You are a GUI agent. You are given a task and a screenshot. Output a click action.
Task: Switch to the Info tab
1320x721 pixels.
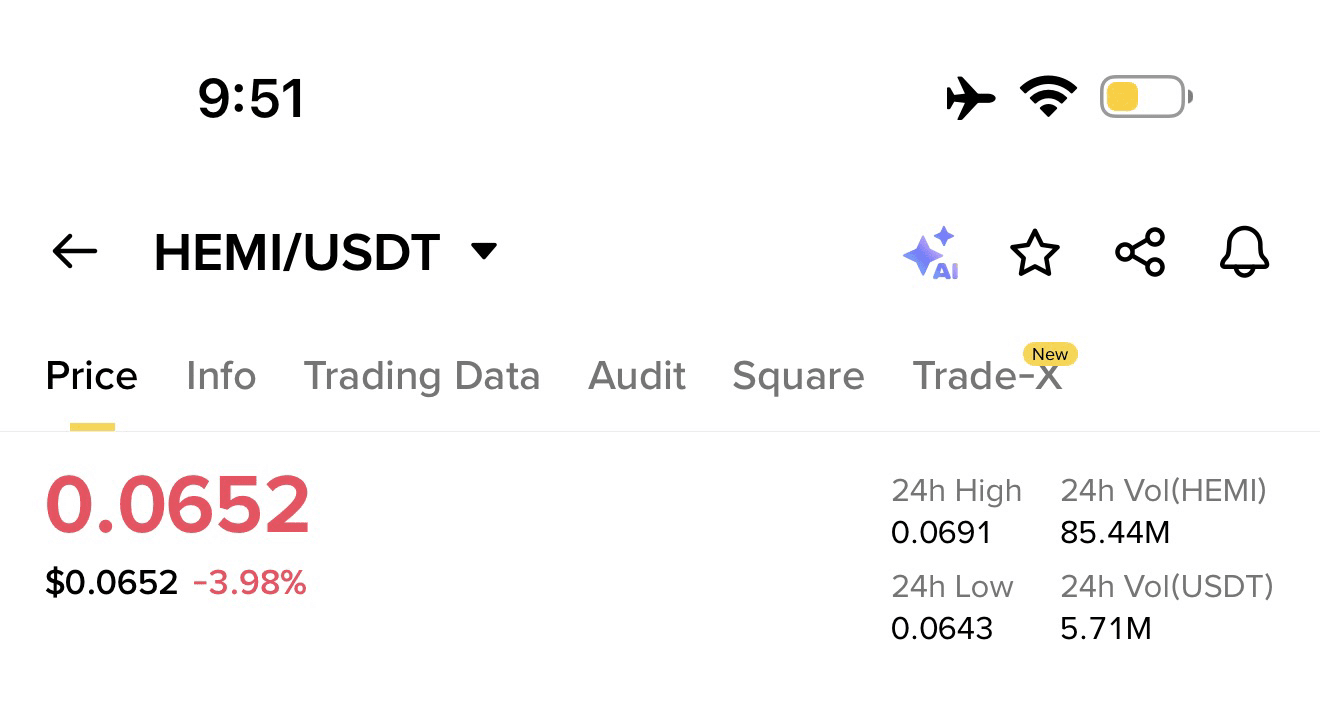coord(221,377)
